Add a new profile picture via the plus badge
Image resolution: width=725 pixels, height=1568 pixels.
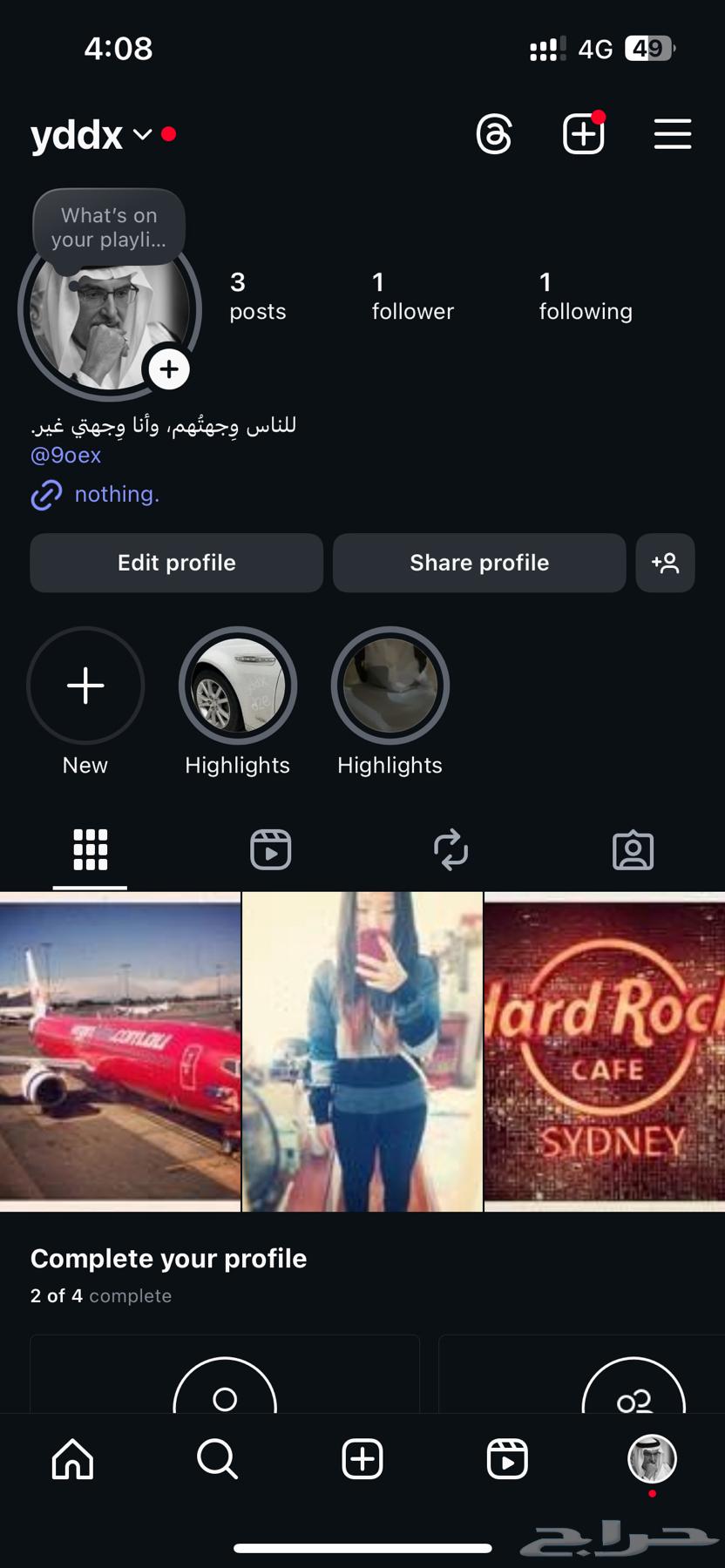click(168, 368)
